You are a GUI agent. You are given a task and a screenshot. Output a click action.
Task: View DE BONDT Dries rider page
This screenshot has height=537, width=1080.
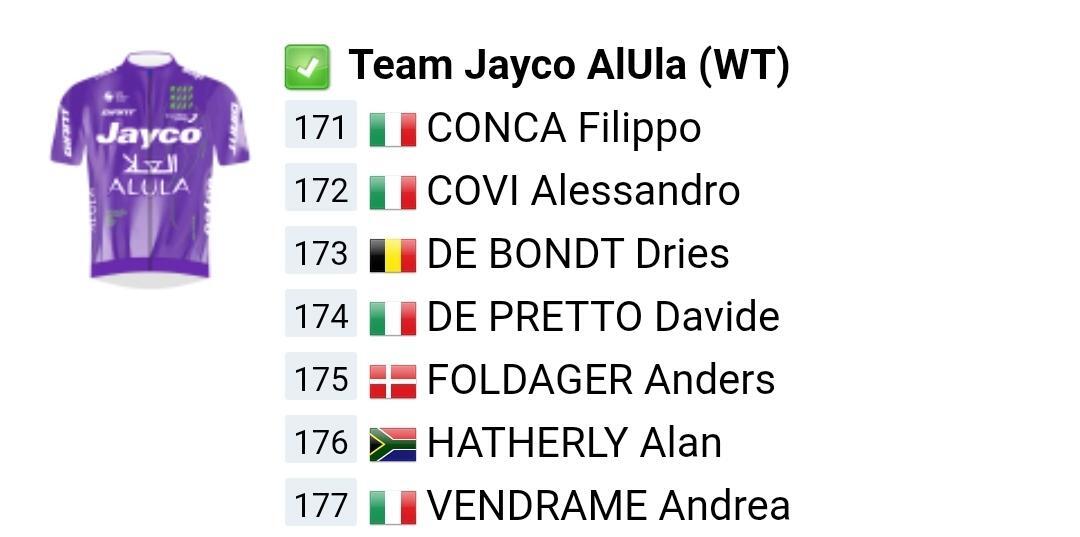point(577,254)
